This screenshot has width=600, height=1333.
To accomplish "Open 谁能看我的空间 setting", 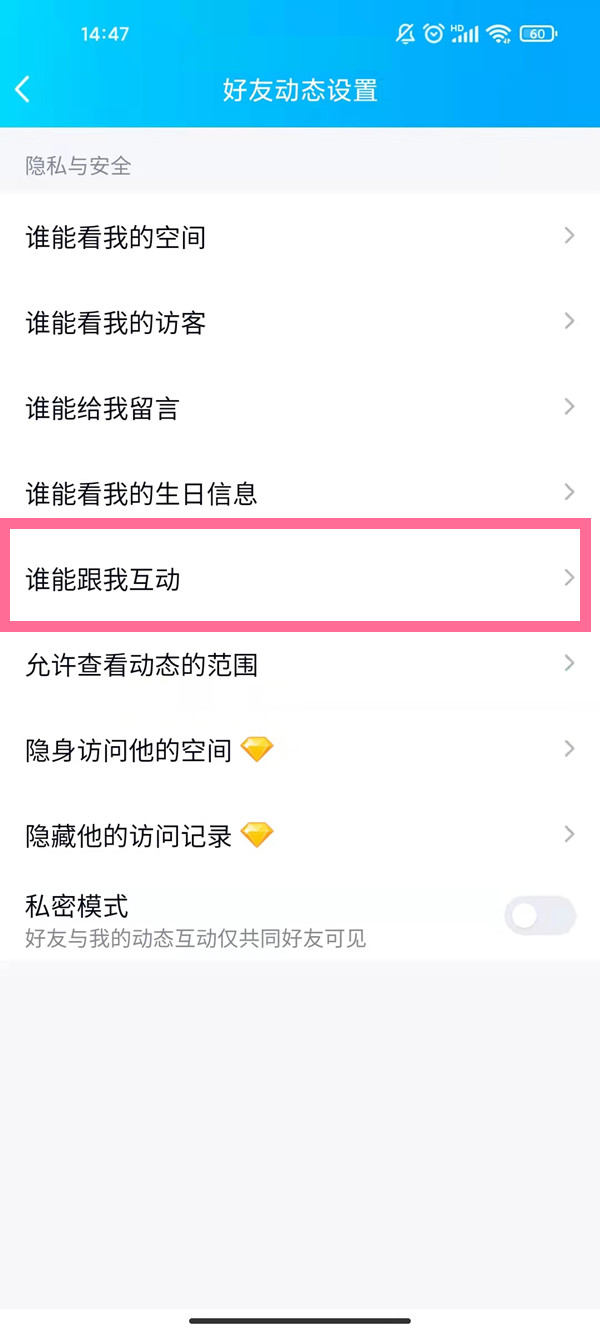I will [x=300, y=237].
